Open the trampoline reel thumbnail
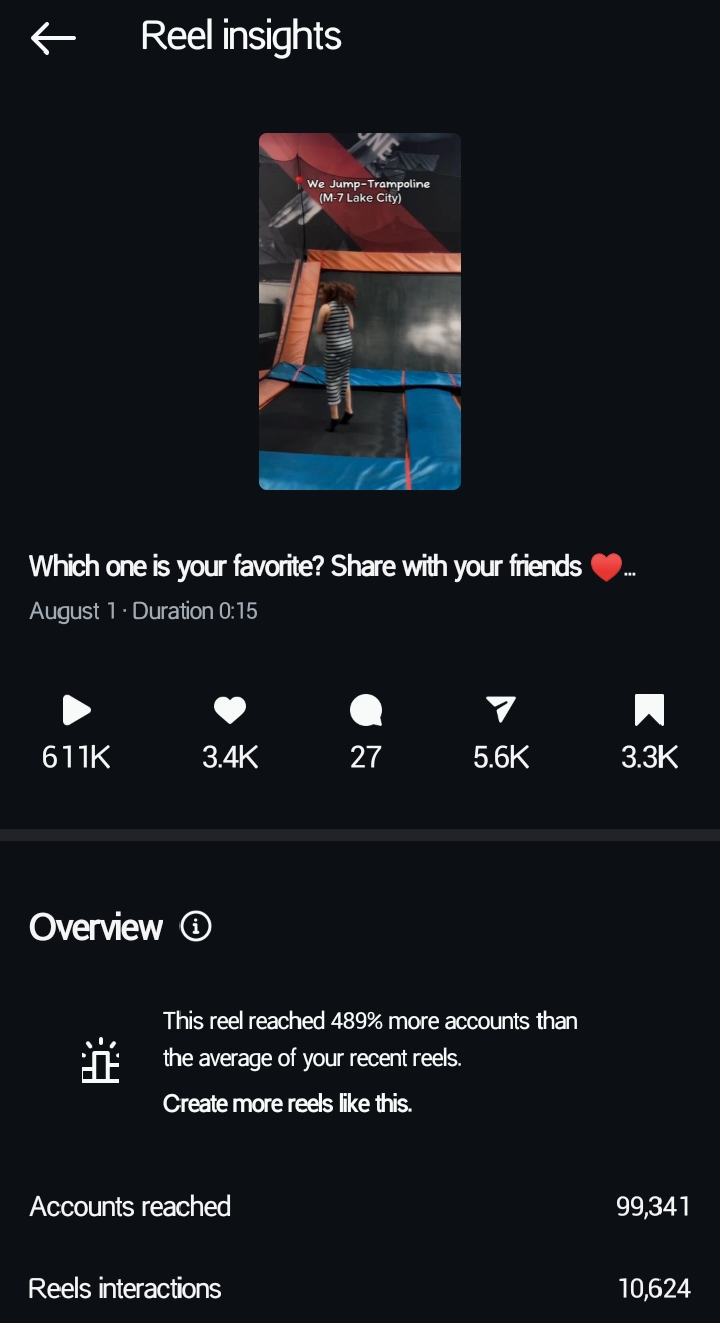 tap(360, 311)
